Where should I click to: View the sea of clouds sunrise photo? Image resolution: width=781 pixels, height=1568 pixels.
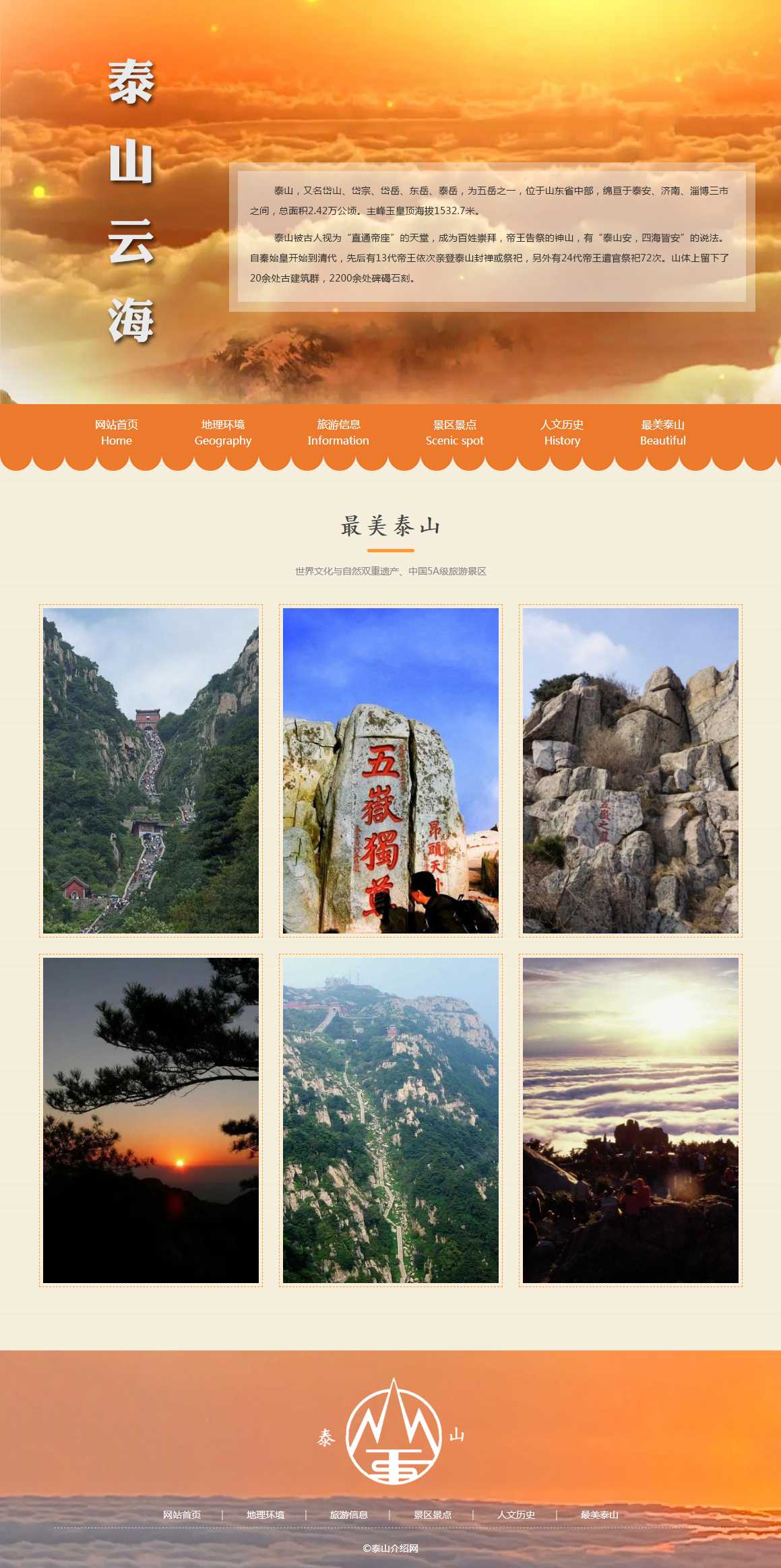tap(631, 1120)
